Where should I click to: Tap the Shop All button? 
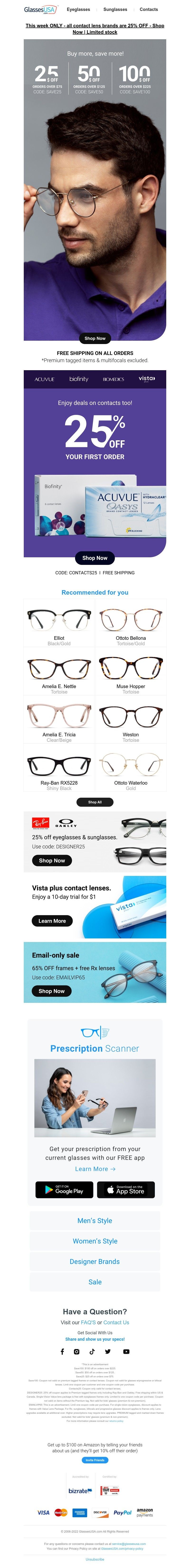click(x=95, y=802)
